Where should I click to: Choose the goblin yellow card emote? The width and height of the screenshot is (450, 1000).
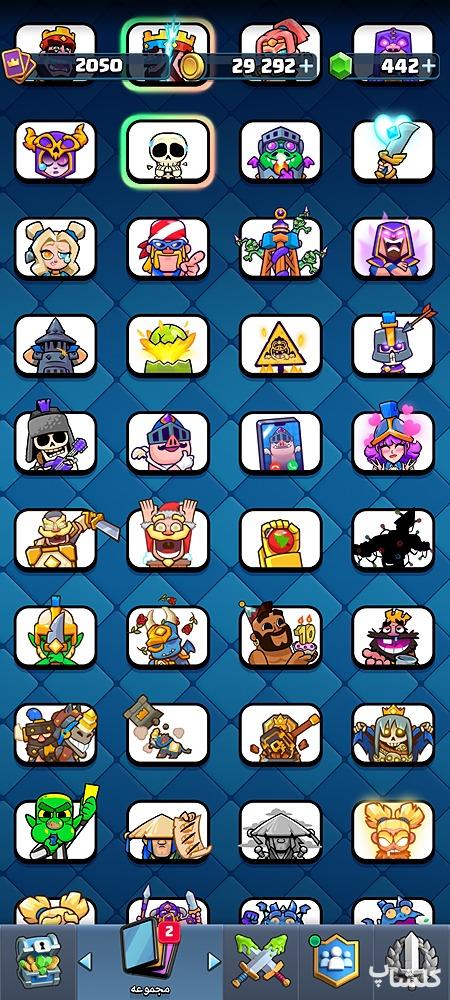tap(55, 831)
